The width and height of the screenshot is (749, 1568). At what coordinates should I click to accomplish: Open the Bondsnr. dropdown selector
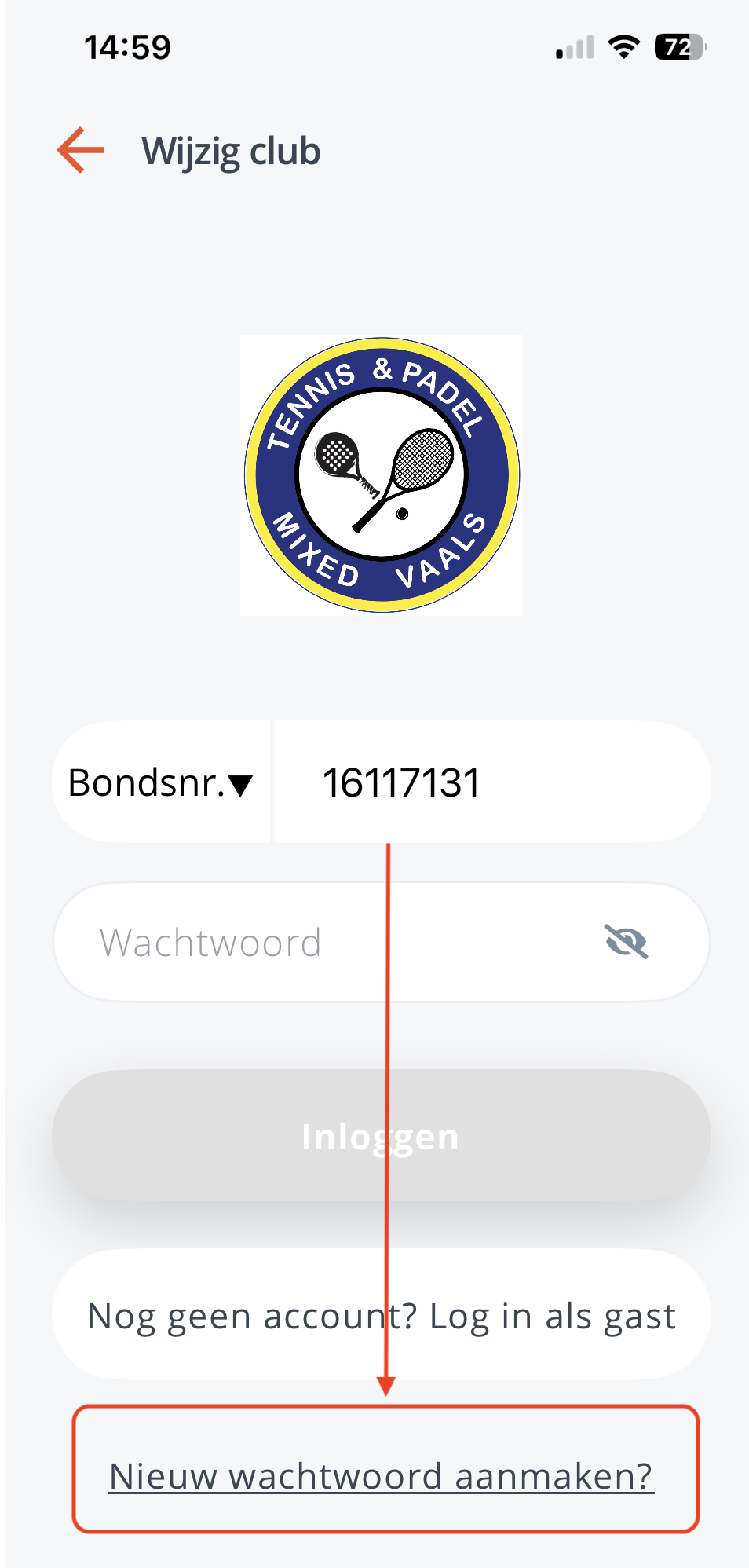[161, 783]
